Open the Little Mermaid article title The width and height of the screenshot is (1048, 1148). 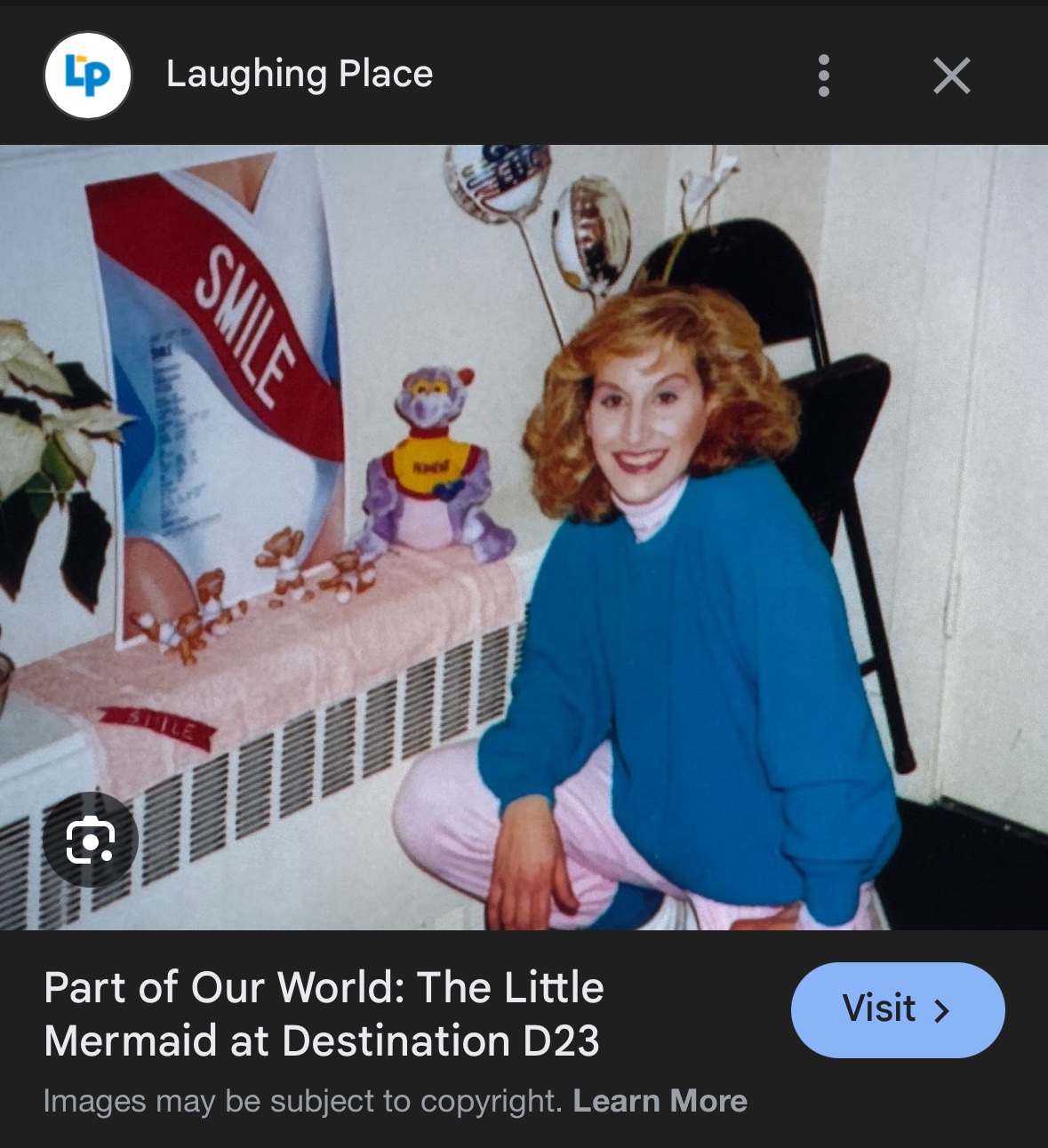coord(324,1014)
